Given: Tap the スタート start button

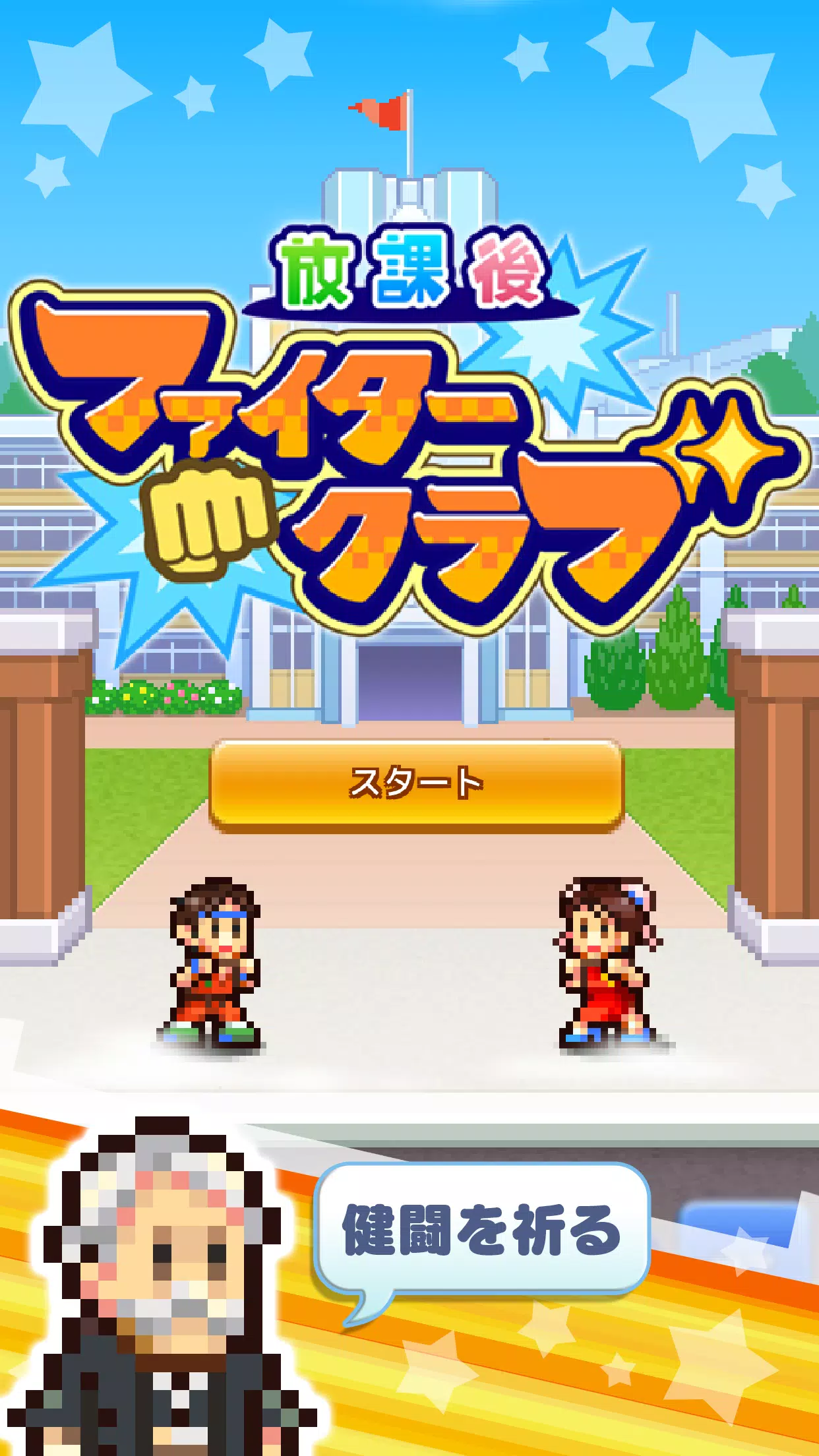Looking at the screenshot, I should pyautogui.click(x=416, y=785).
